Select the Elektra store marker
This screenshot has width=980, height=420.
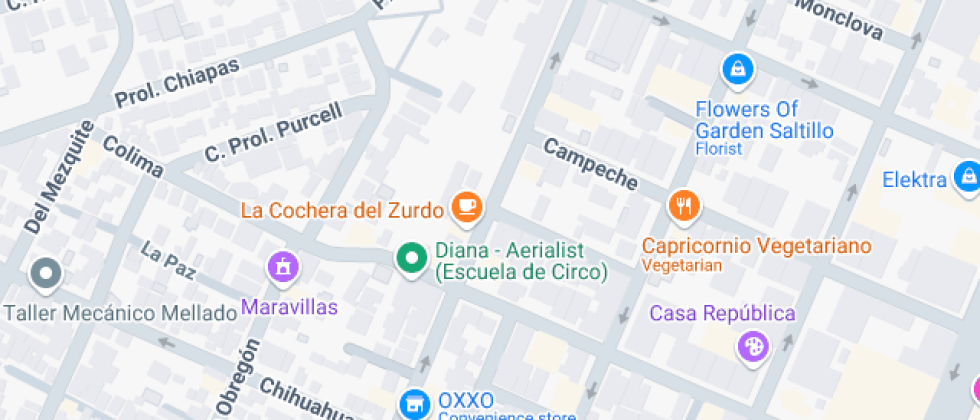click(x=966, y=177)
